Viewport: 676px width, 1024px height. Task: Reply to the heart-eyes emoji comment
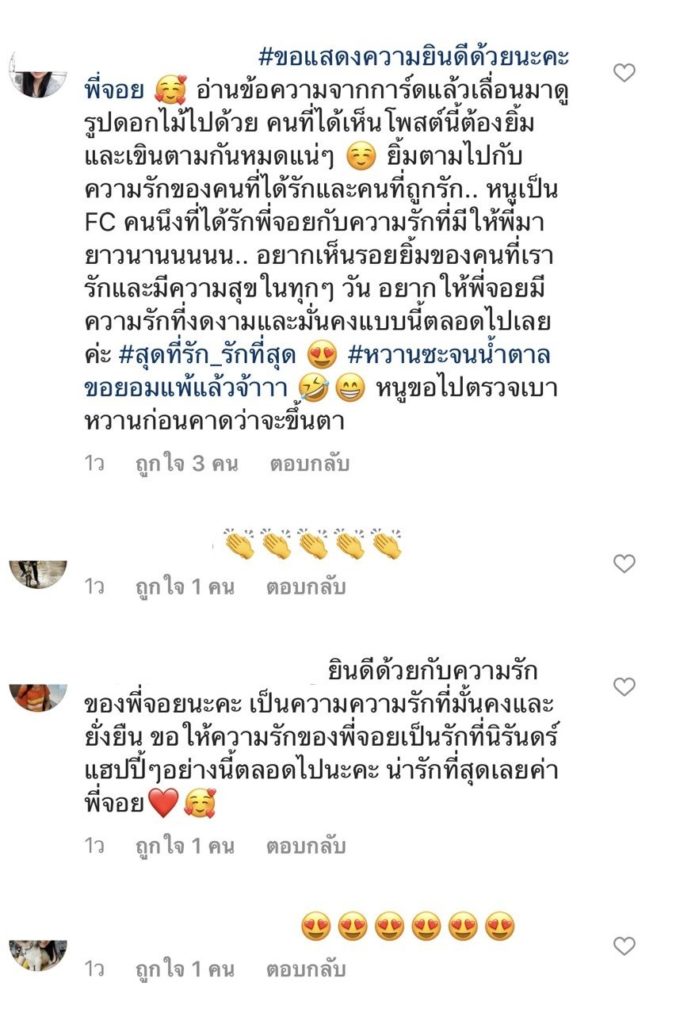(305, 969)
